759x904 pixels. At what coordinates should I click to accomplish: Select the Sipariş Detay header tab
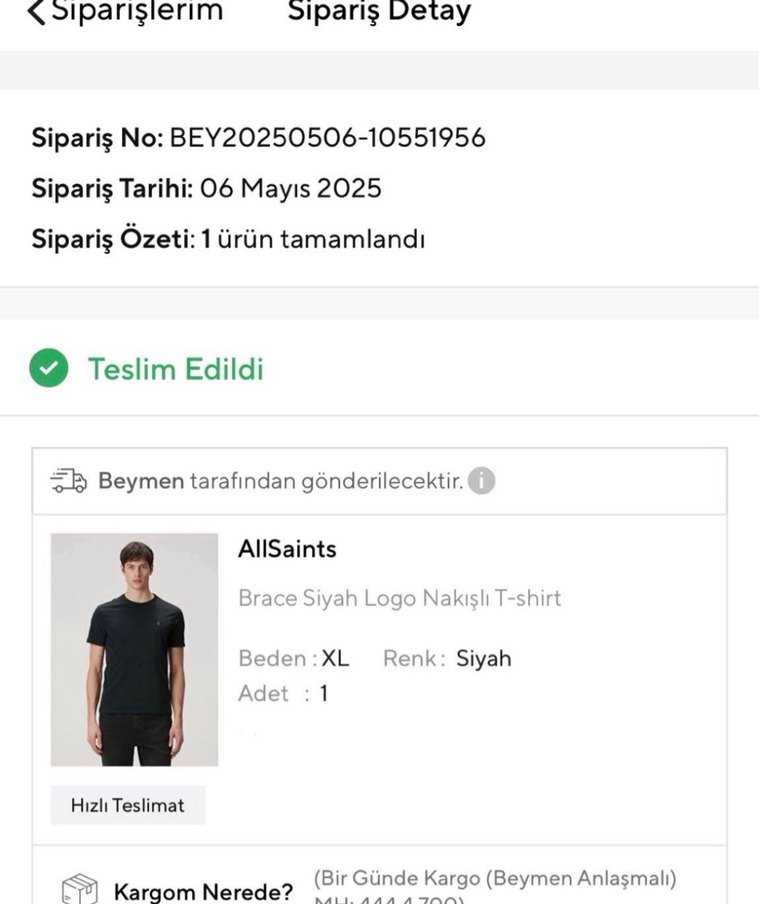378,13
